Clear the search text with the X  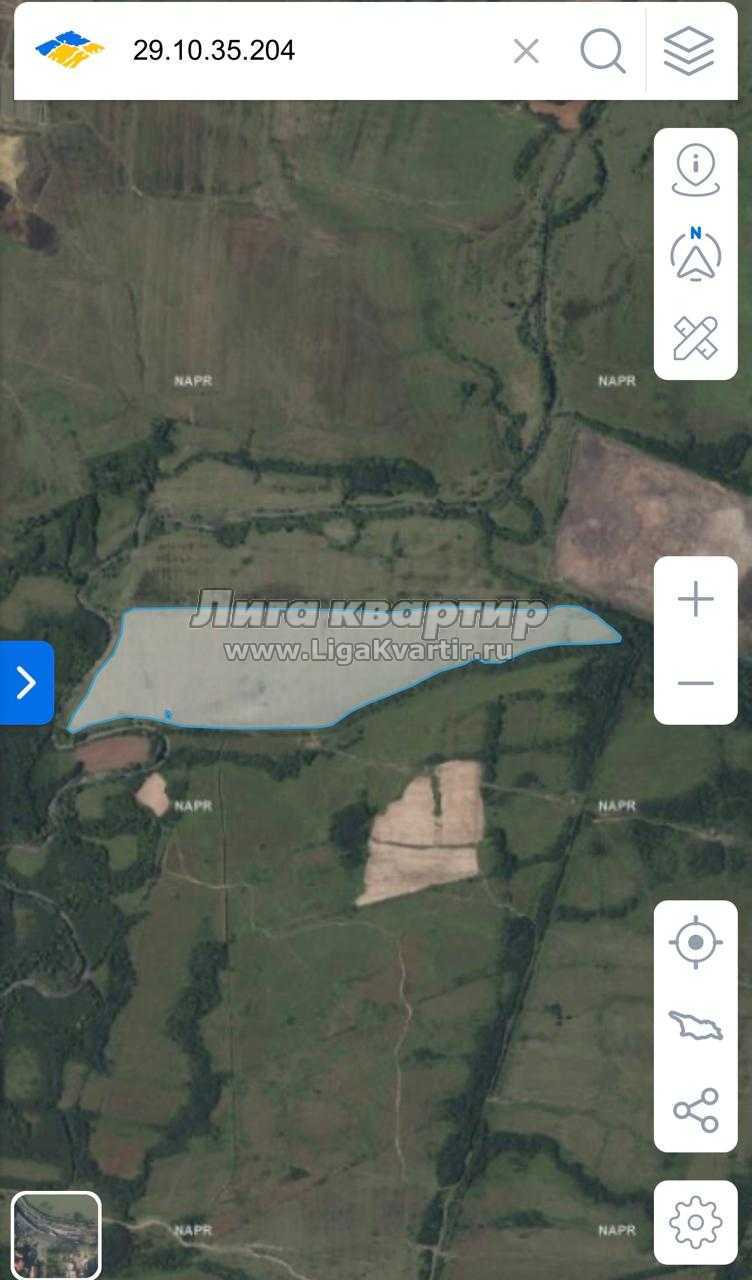(526, 51)
